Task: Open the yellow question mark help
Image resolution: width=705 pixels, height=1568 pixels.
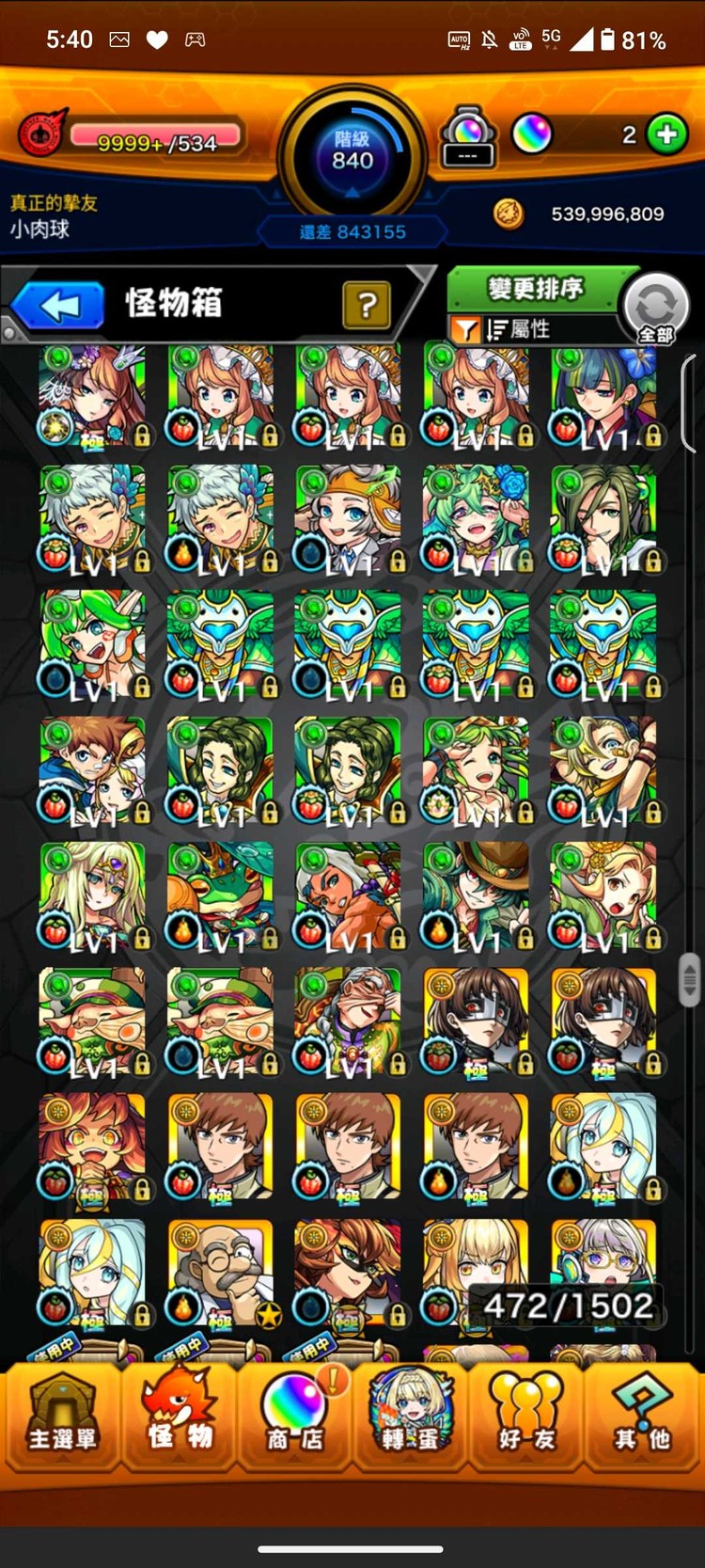Action: click(367, 305)
